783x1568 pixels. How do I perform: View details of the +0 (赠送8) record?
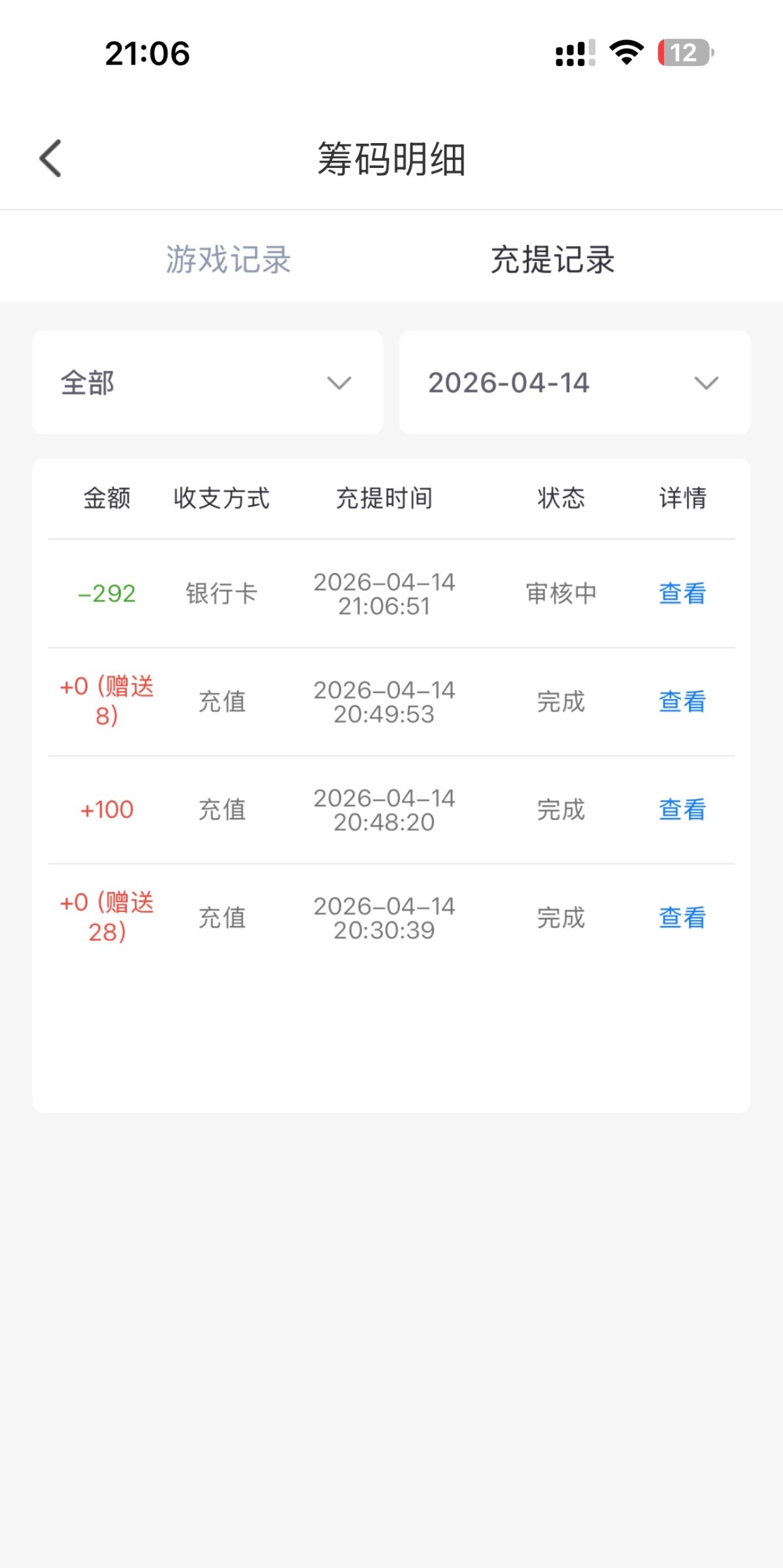pyautogui.click(x=682, y=702)
